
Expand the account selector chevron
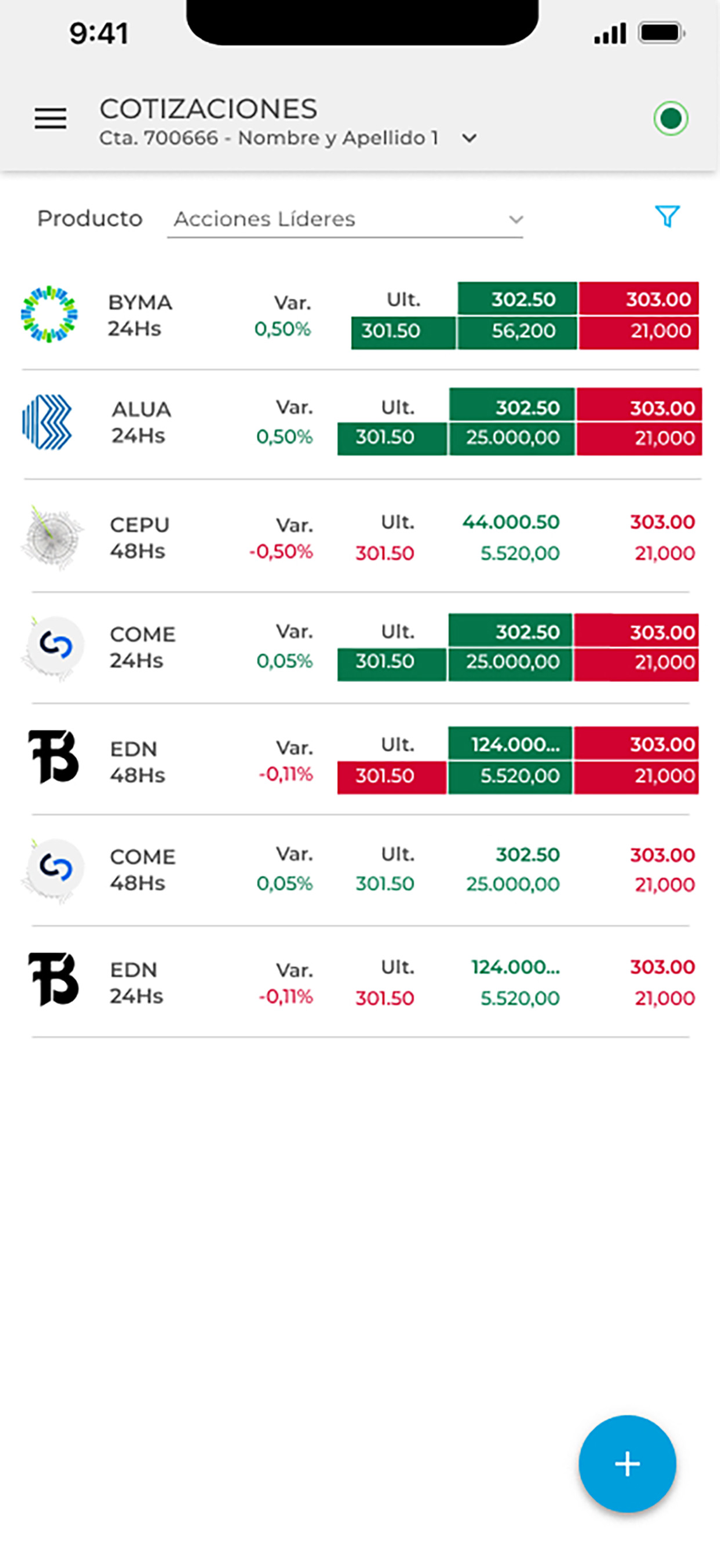pyautogui.click(x=469, y=139)
